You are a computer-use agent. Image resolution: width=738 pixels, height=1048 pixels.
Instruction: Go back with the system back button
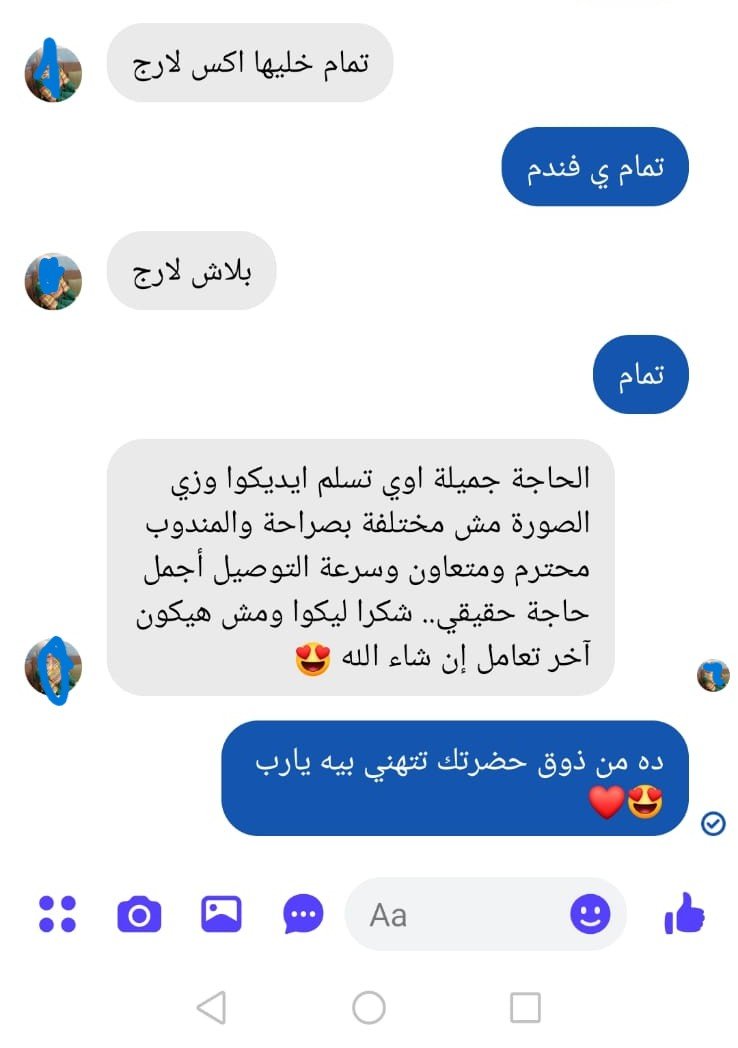(x=211, y=1008)
